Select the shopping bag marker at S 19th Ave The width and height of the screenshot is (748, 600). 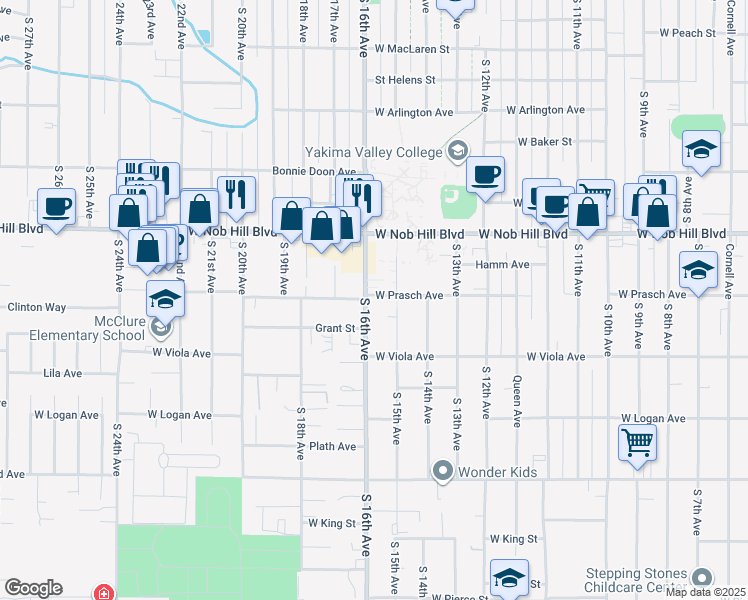coord(291,218)
